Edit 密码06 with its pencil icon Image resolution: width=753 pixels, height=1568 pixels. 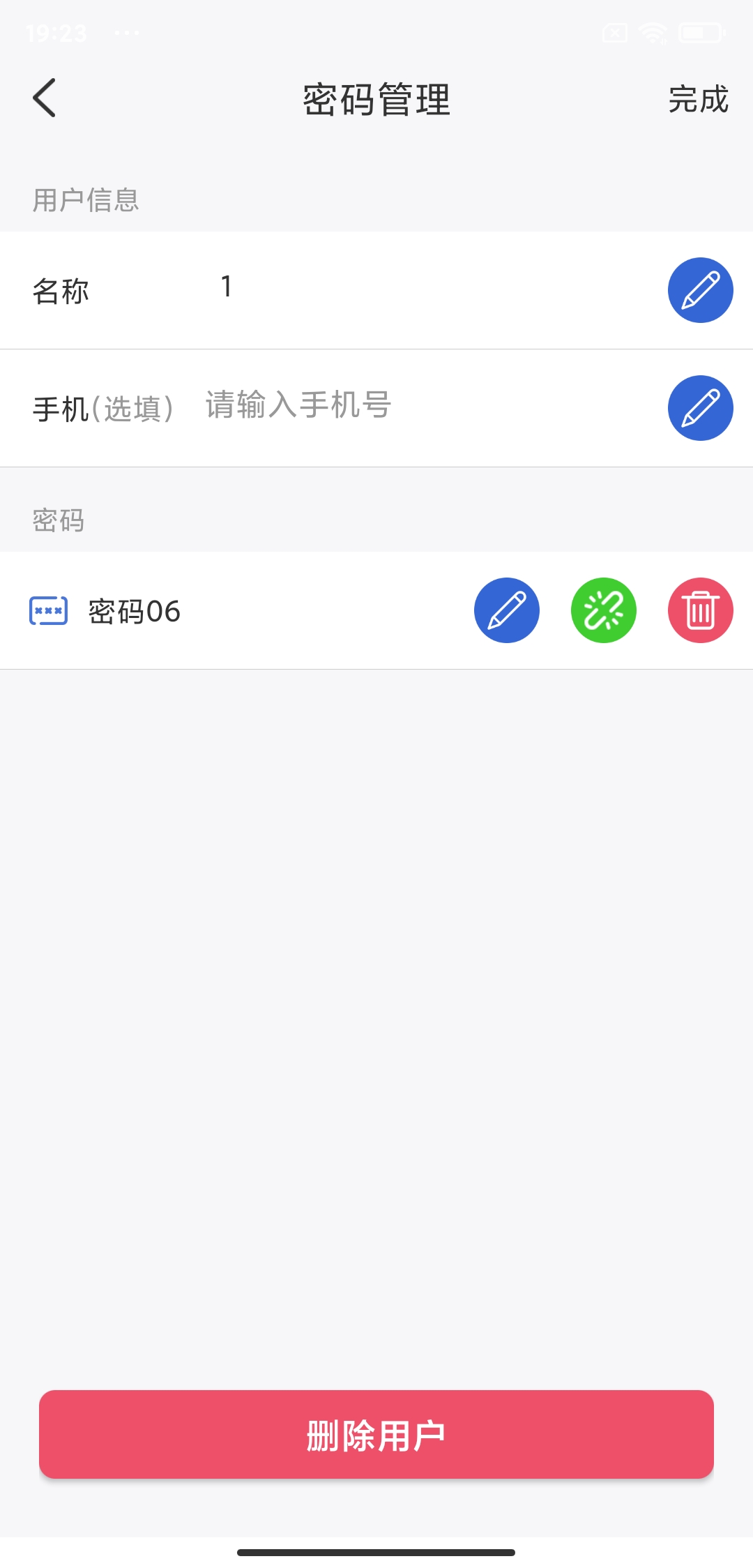pyautogui.click(x=507, y=610)
